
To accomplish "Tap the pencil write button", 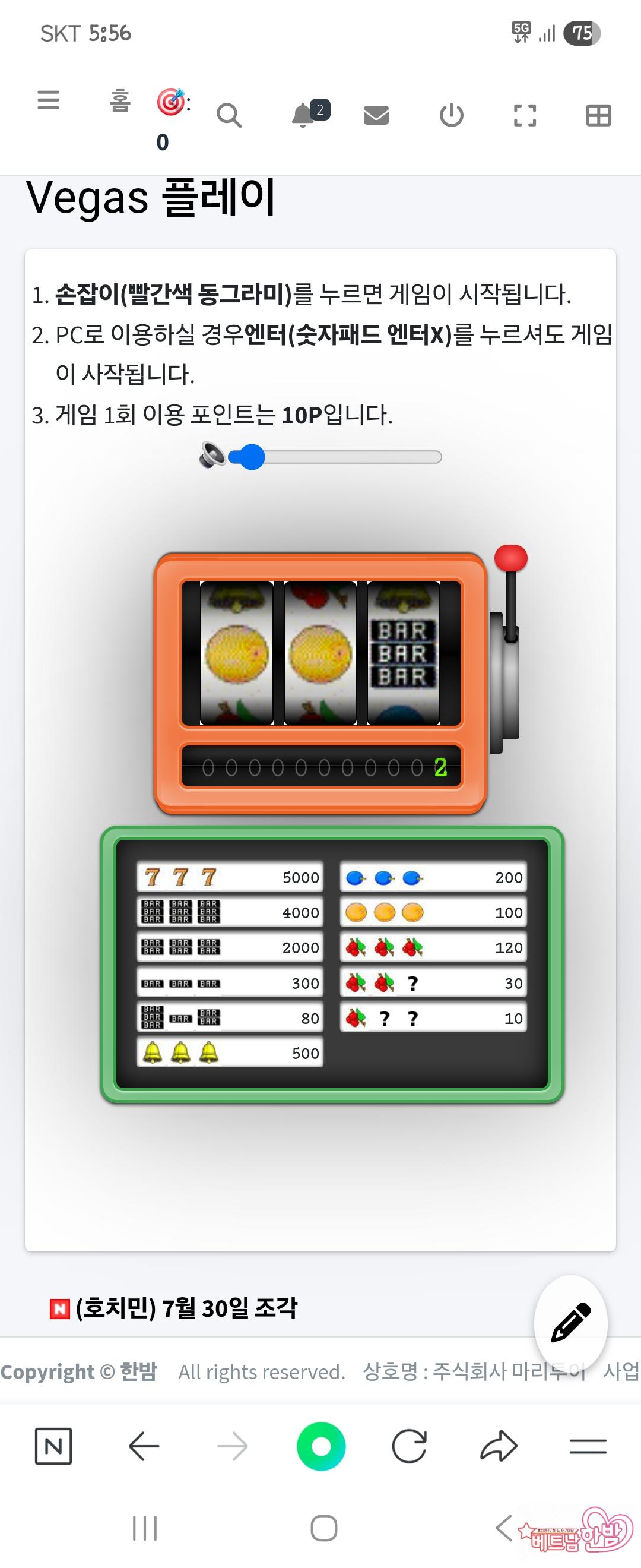I will (x=570, y=1323).
